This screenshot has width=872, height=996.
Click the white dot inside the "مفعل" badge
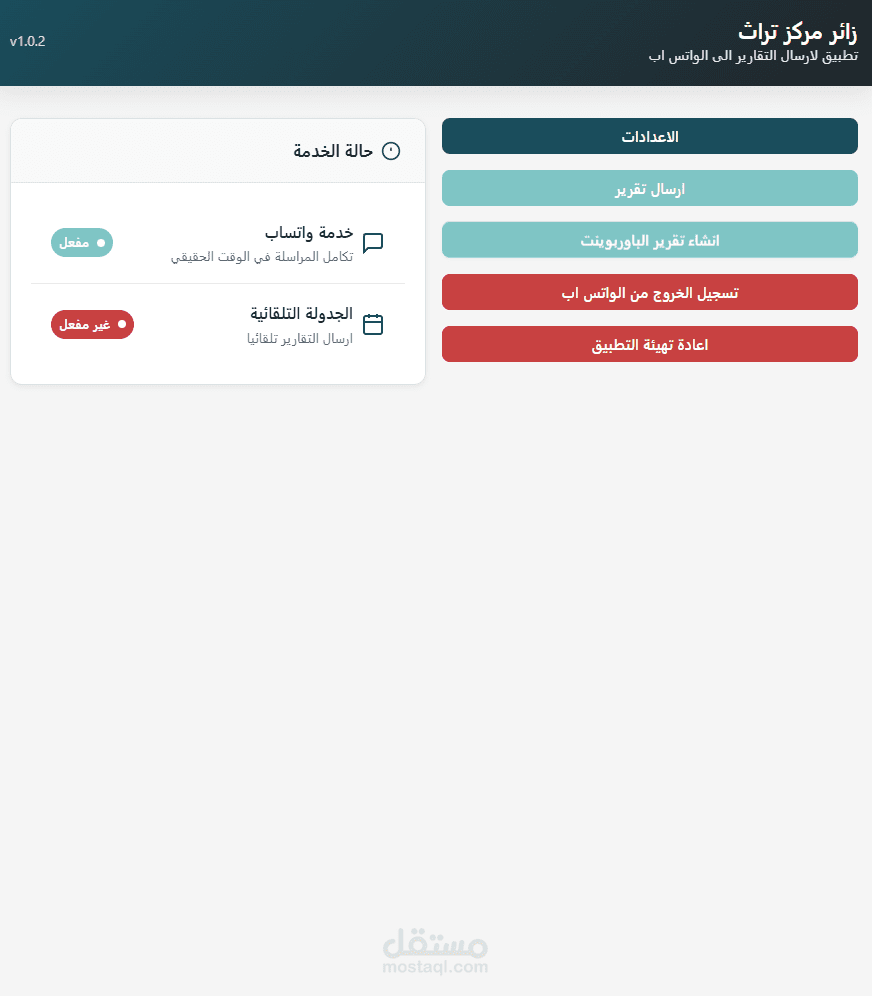[x=101, y=242]
